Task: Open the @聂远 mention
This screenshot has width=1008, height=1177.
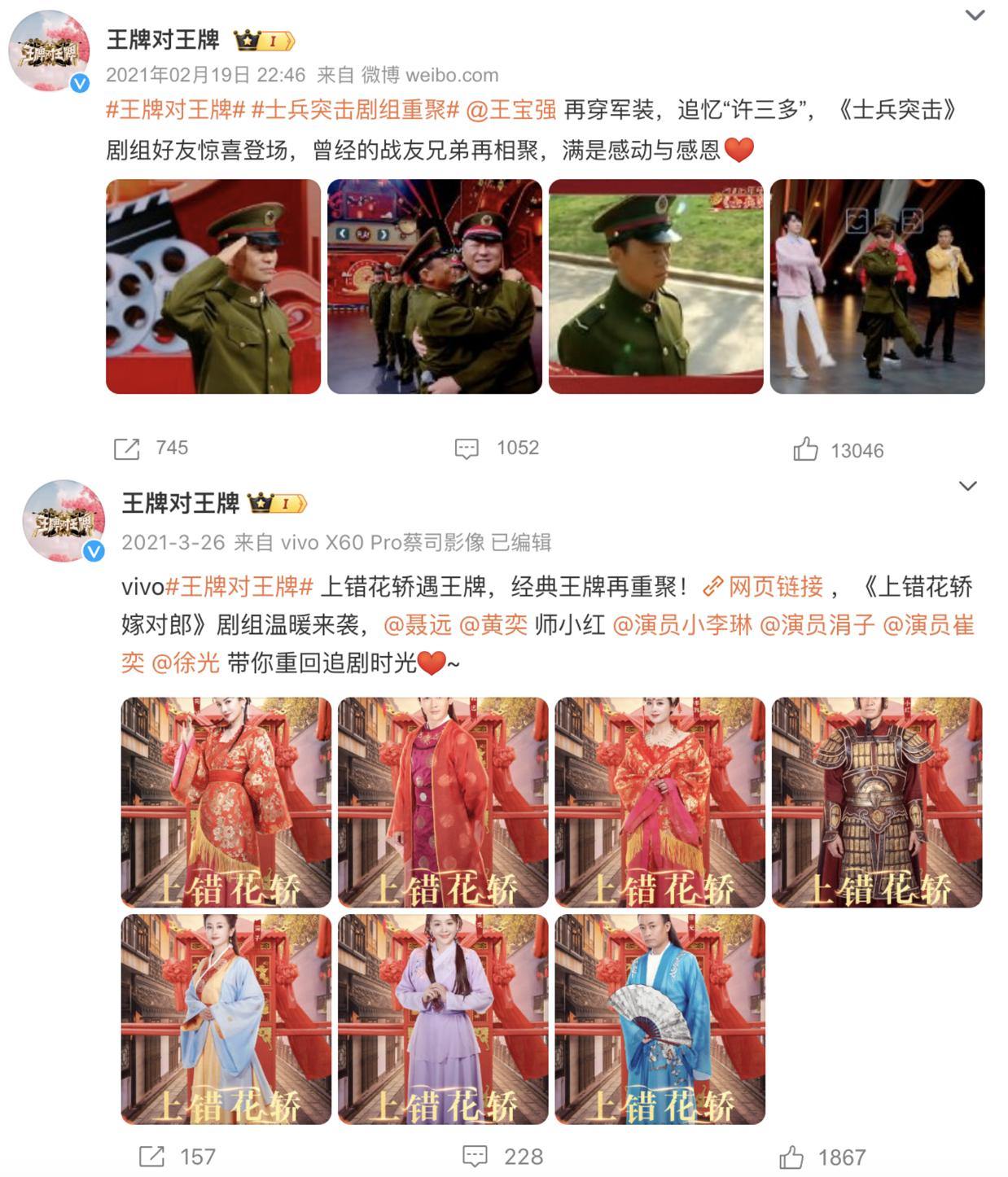Action: 417,625
